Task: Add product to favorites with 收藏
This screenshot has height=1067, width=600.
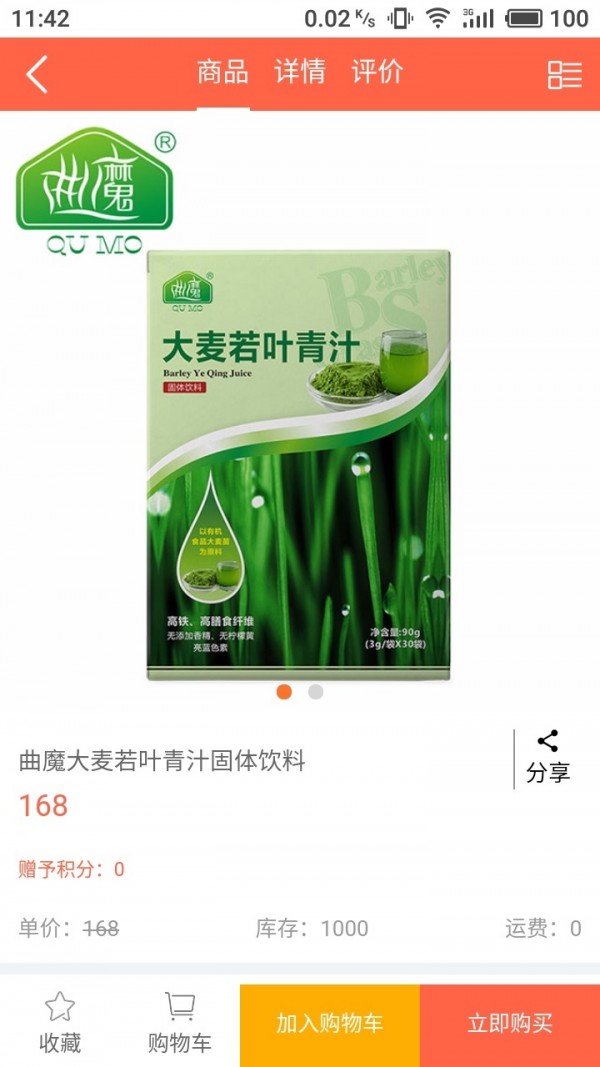Action: (x=60, y=1024)
